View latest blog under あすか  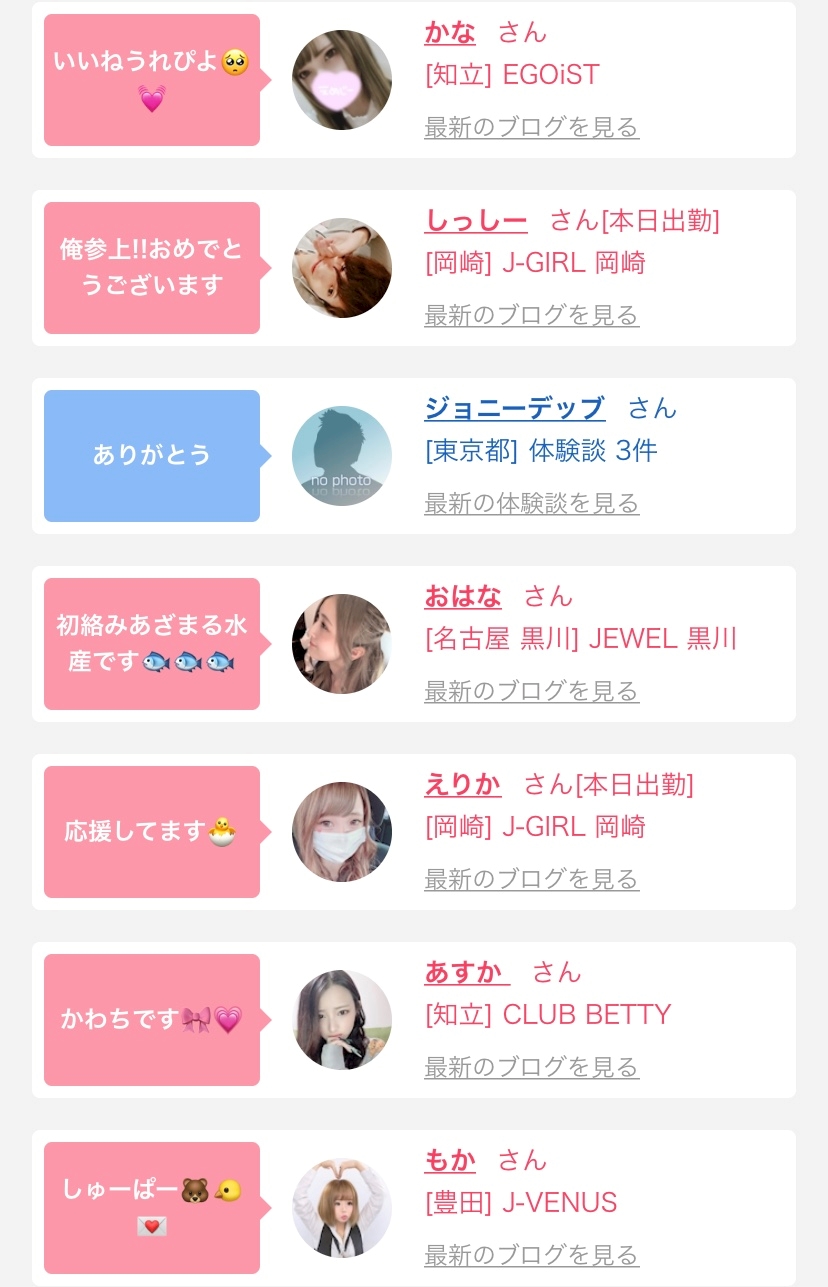(x=531, y=1067)
